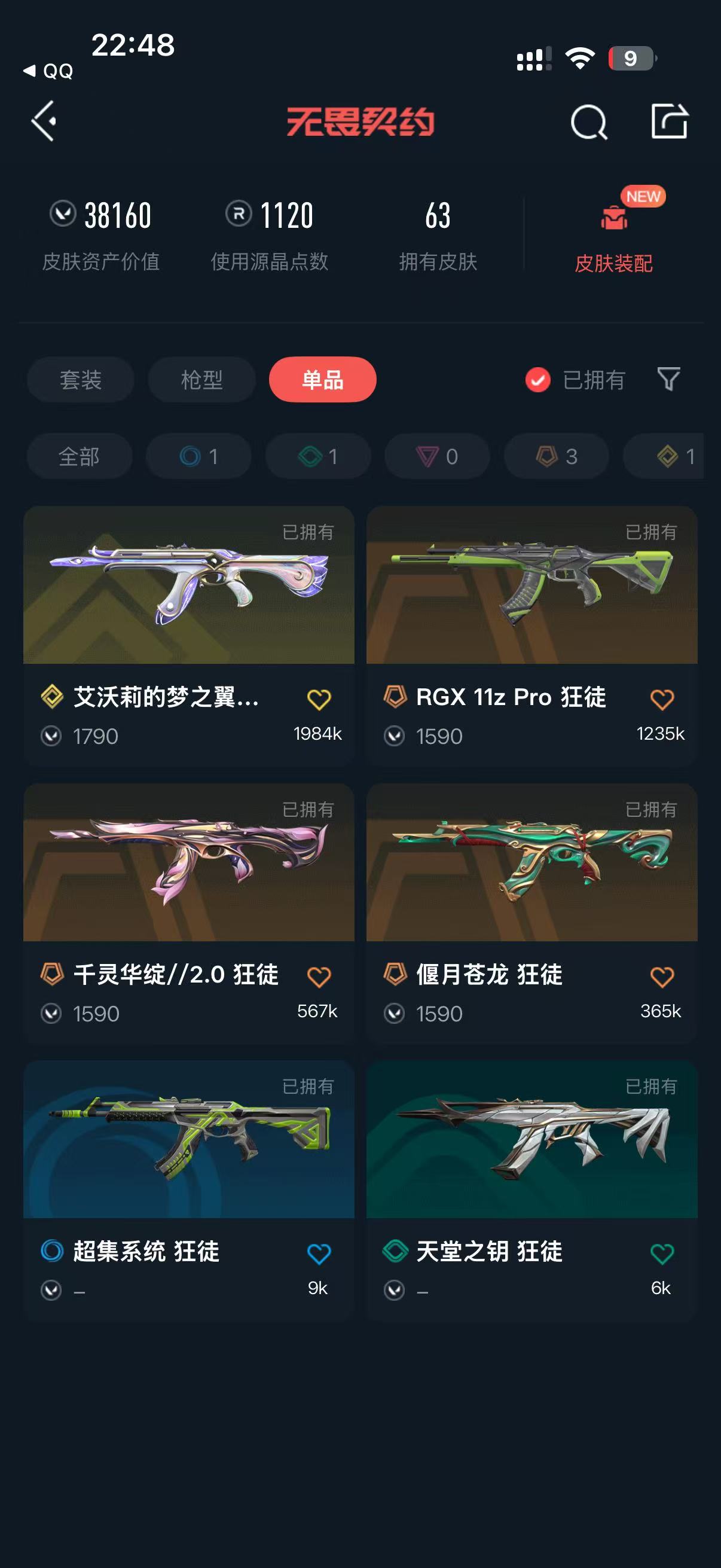Screen dimensions: 721x1568
Task: Uncheck the 已拥有 filter checkbox
Action: (538, 380)
